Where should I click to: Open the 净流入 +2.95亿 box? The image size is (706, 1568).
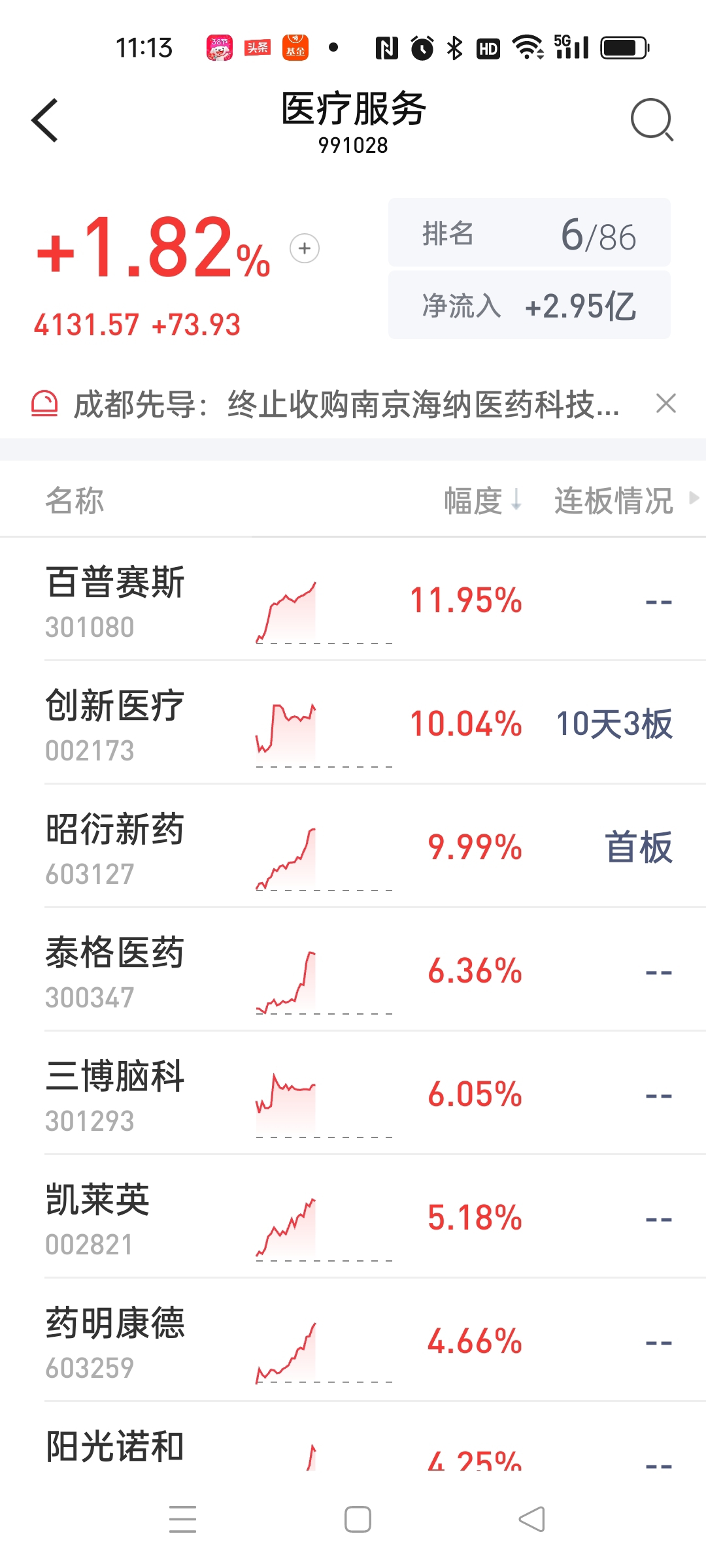click(x=529, y=305)
